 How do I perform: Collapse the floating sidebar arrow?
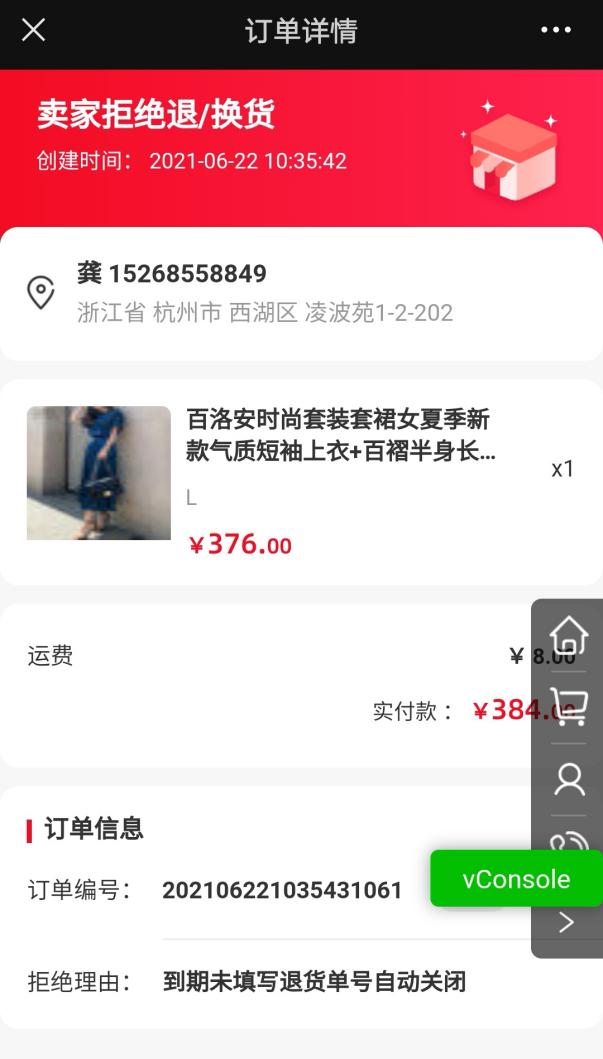coord(567,923)
